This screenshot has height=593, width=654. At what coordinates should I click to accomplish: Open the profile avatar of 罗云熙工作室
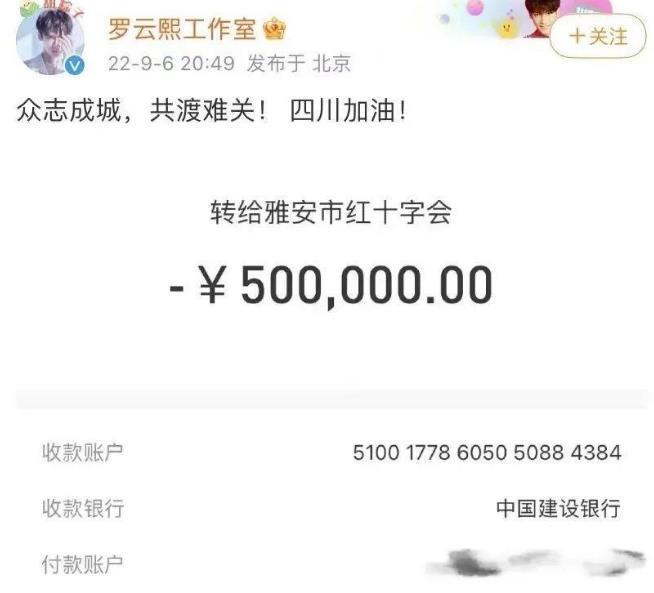click(49, 40)
